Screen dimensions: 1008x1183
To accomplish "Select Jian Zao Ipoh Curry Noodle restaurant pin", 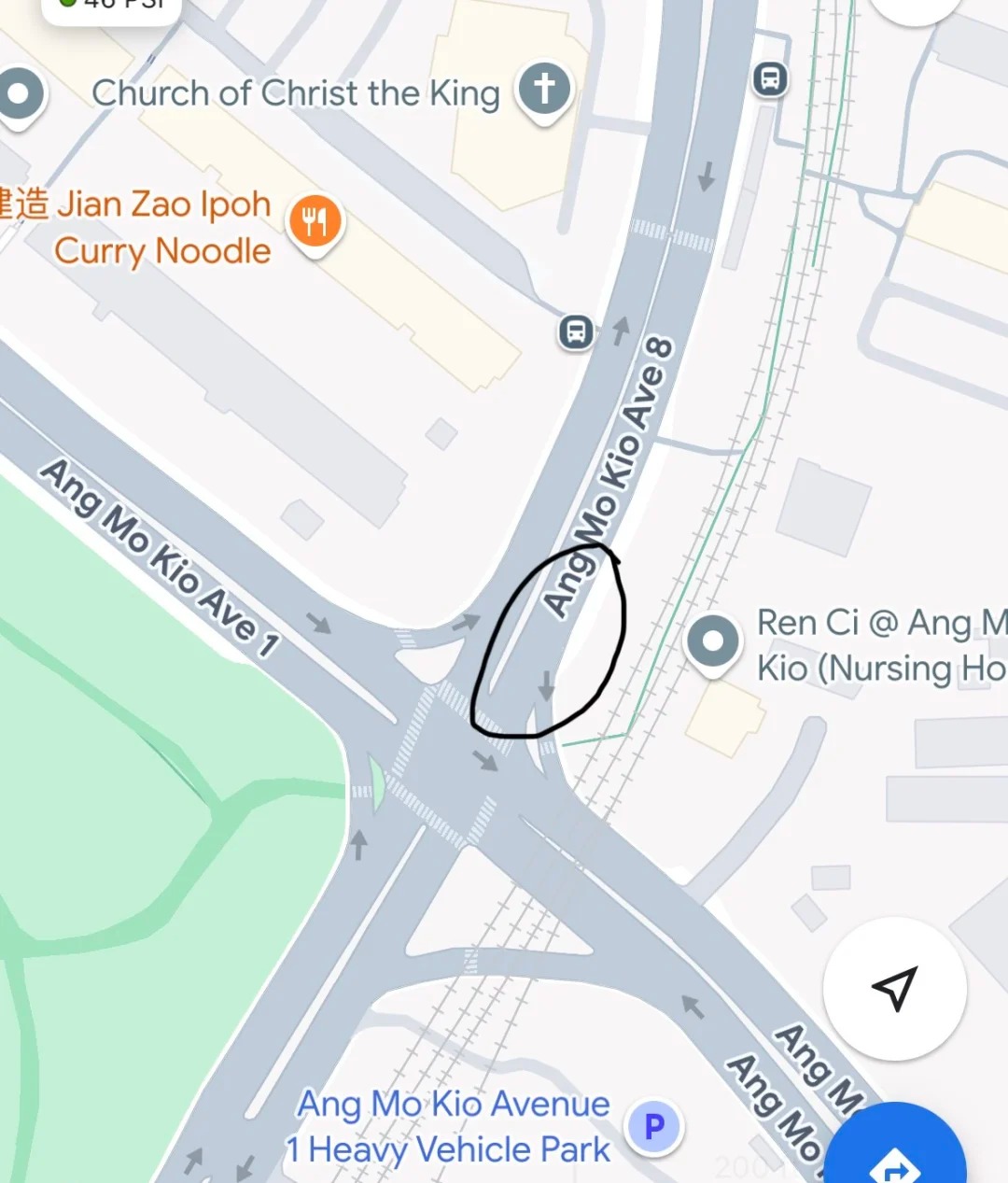I will pos(315,223).
